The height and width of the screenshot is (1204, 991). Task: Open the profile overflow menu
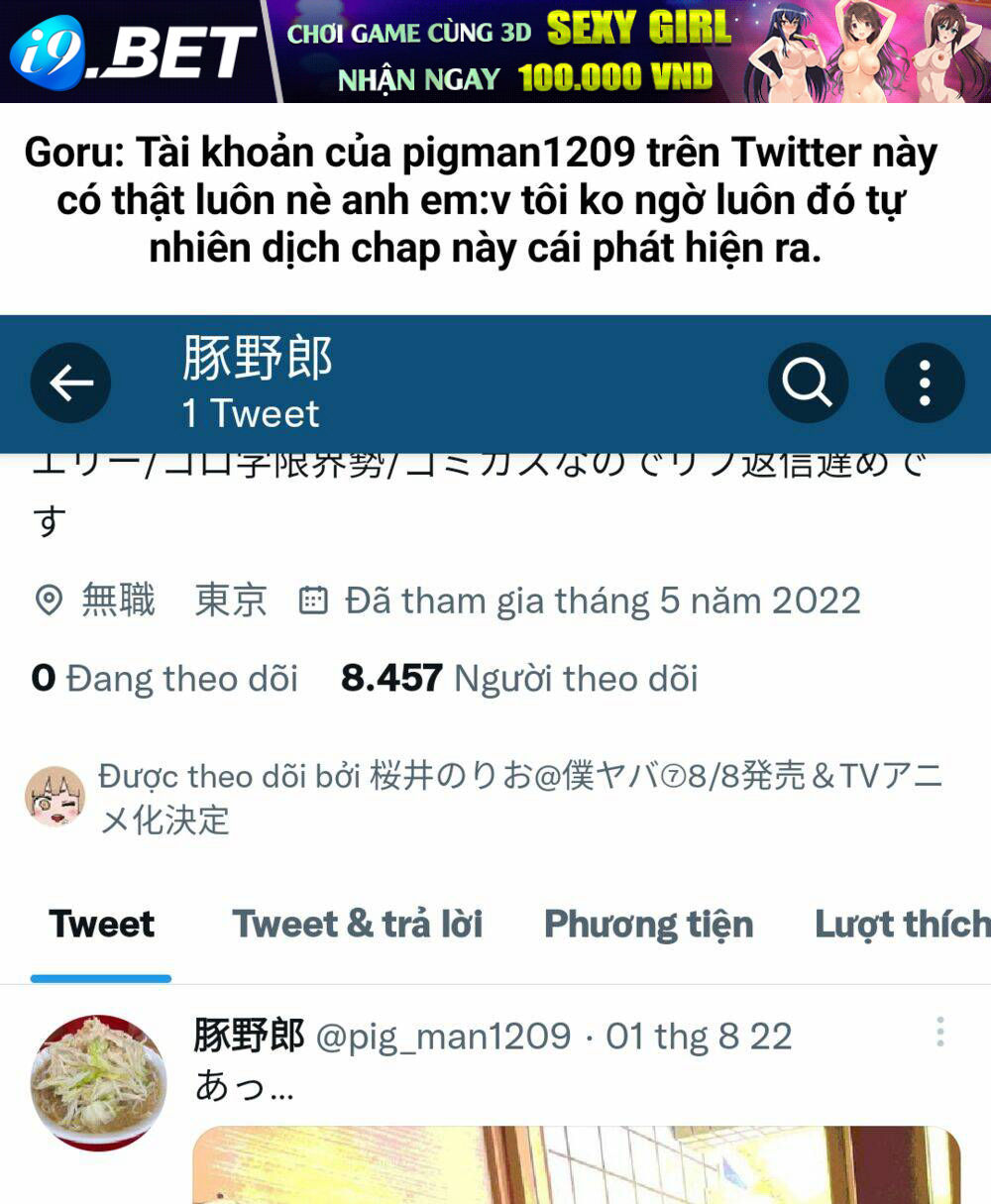coord(924,383)
